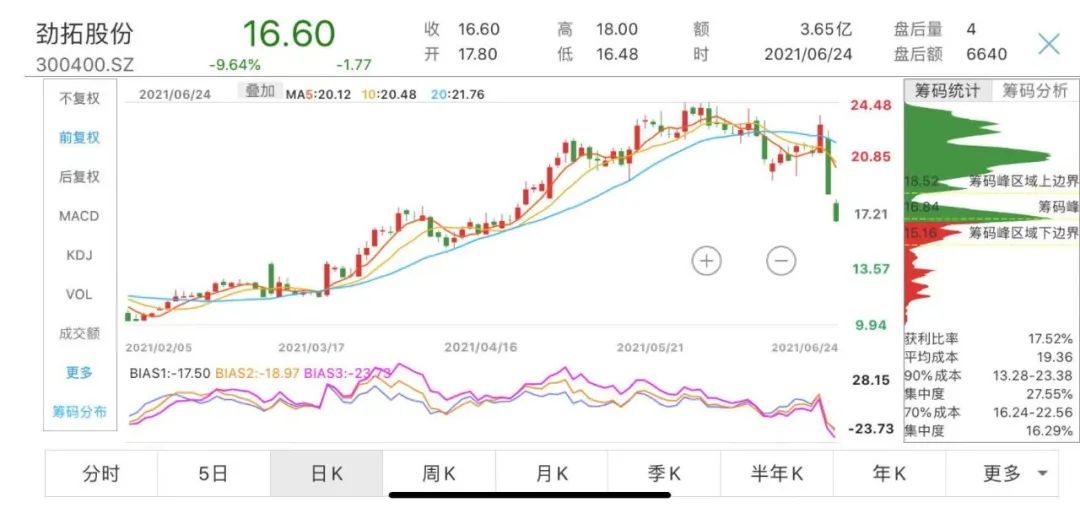Tap the 叠加 overlay button
The width and height of the screenshot is (1080, 508).
[260, 91]
